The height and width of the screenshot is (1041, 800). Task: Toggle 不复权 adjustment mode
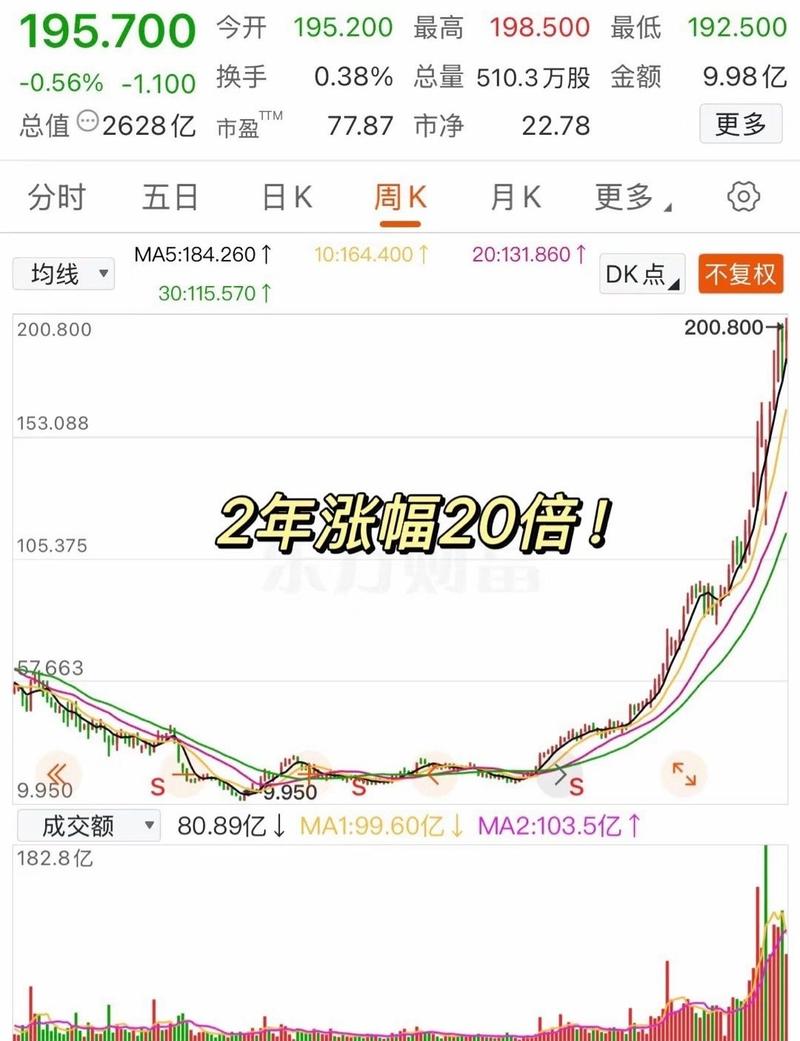741,273
